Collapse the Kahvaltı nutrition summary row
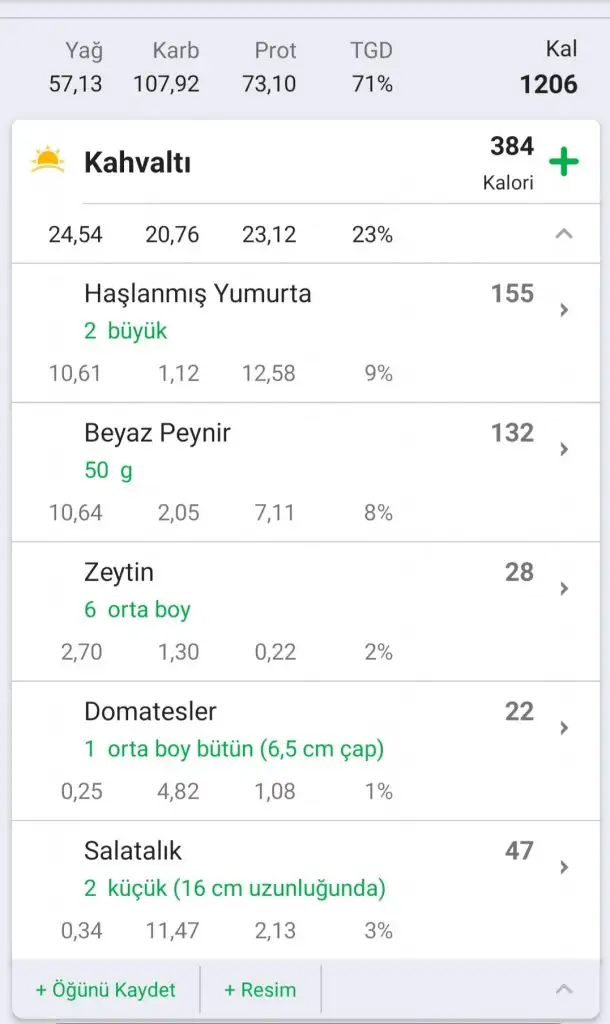610x1024 pixels. click(564, 234)
